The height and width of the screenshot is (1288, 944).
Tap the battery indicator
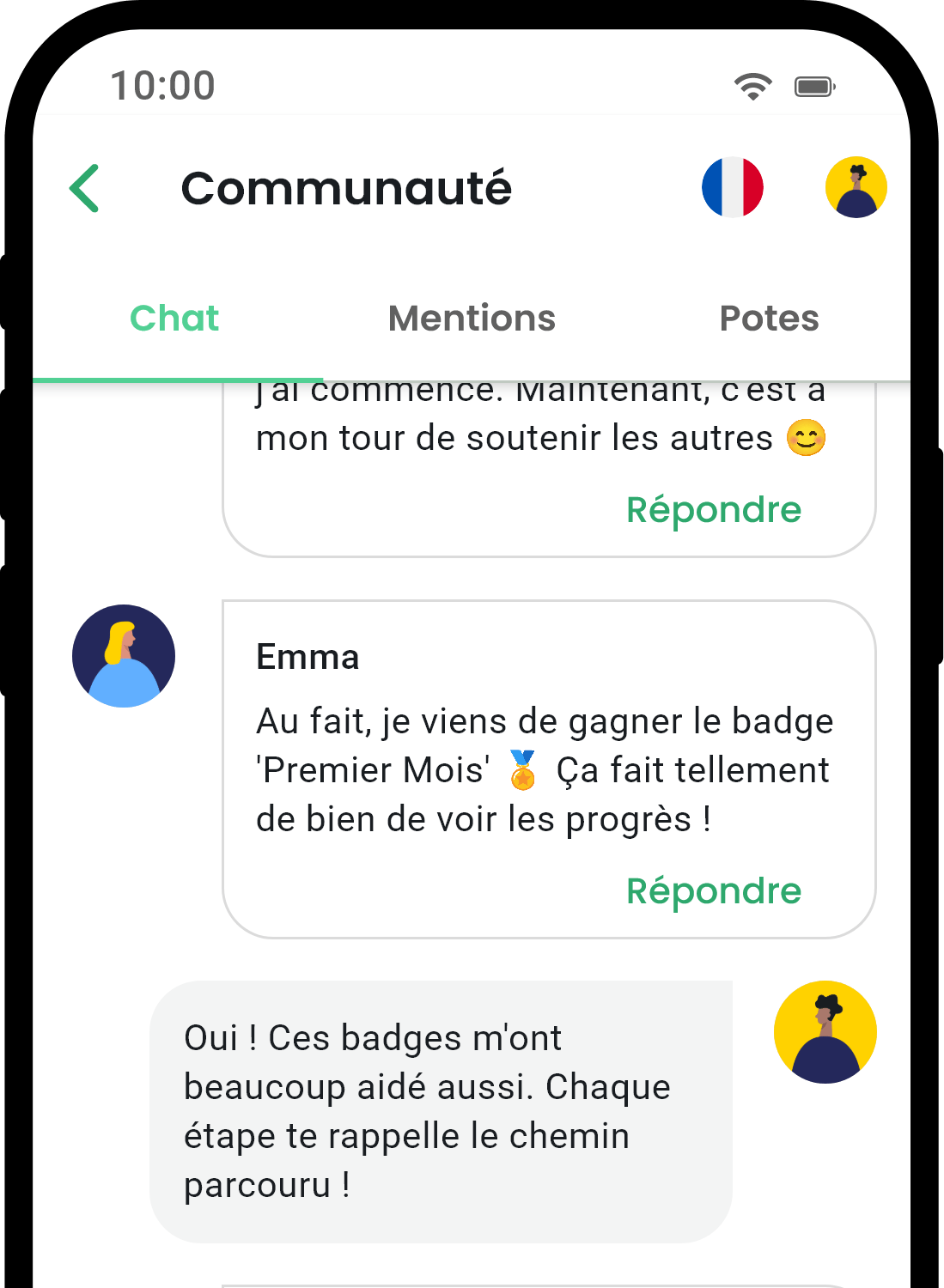(813, 85)
